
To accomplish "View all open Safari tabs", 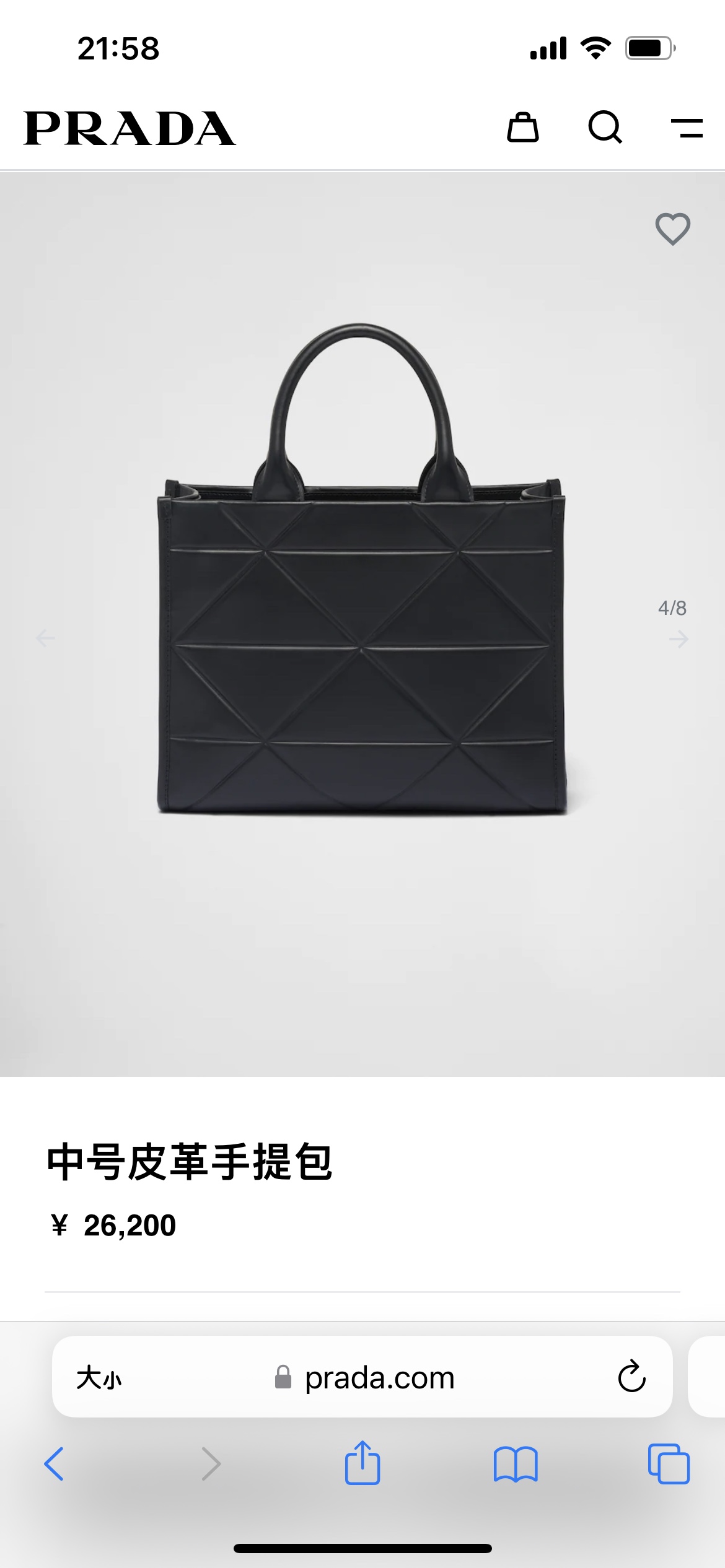I will (669, 1464).
